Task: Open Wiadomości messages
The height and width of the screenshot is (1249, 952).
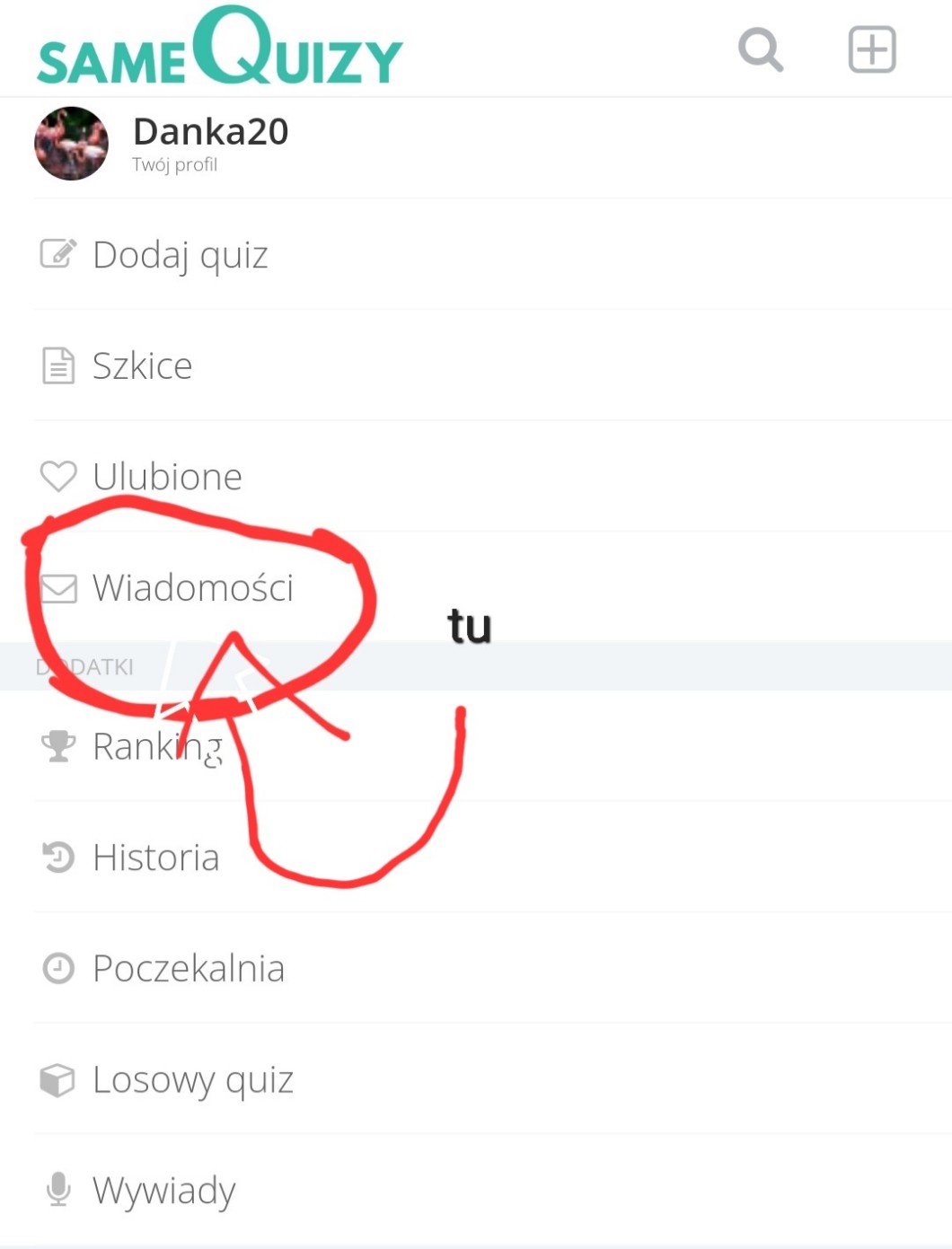Action: pyautogui.click(x=192, y=588)
